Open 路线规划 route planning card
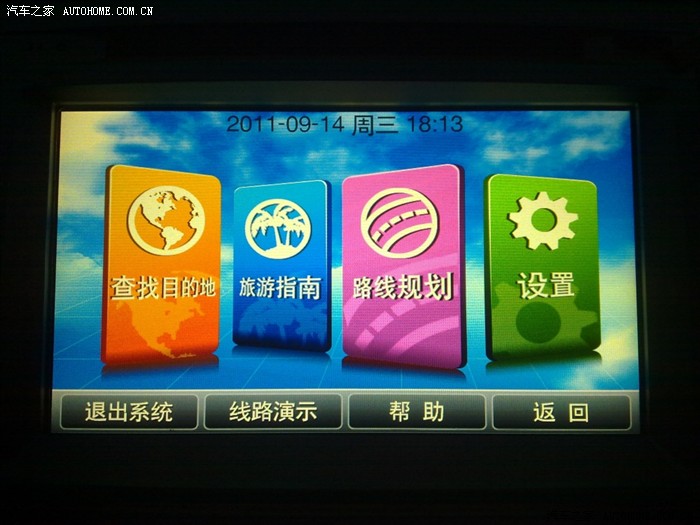 [403, 265]
